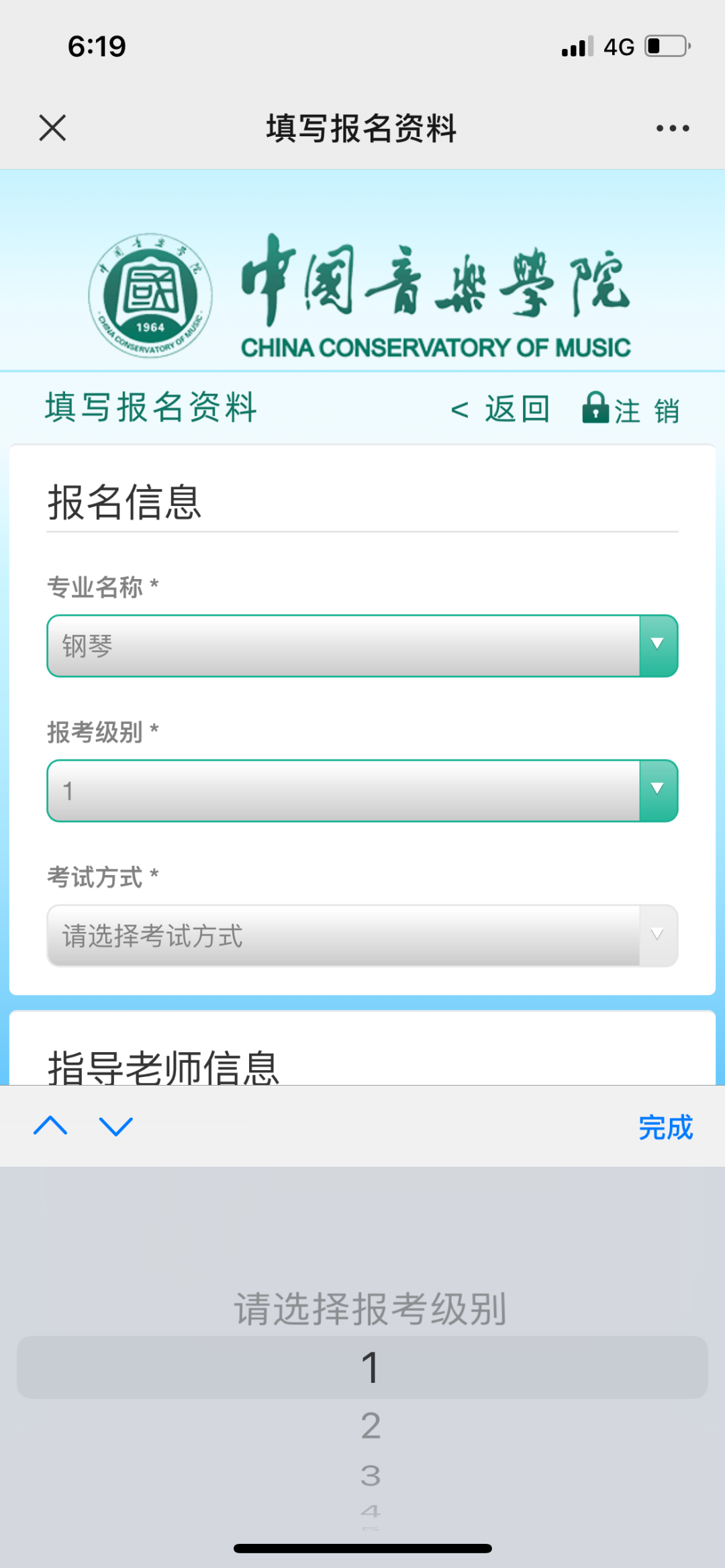Open the 专业名称 dropdown showing 钢琴
The width and height of the screenshot is (725, 1568).
[362, 645]
